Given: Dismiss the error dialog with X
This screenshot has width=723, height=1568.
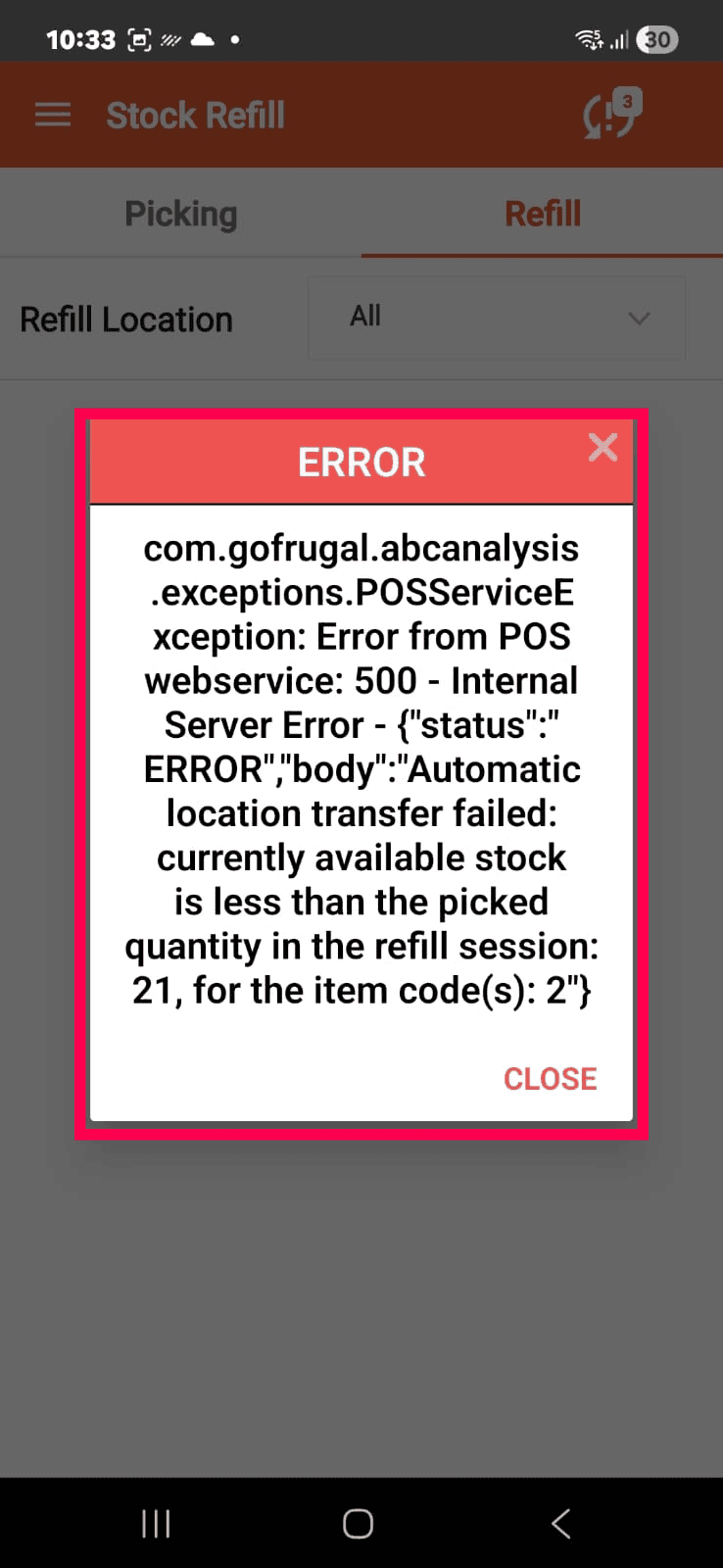Looking at the screenshot, I should click(x=602, y=448).
